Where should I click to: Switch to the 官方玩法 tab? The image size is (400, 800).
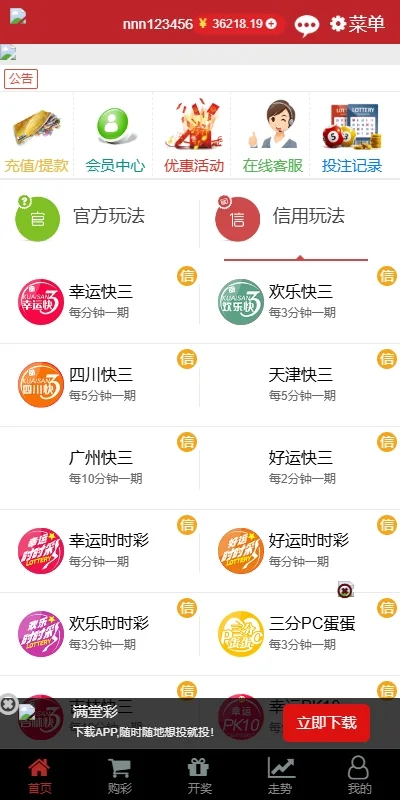tap(100, 217)
